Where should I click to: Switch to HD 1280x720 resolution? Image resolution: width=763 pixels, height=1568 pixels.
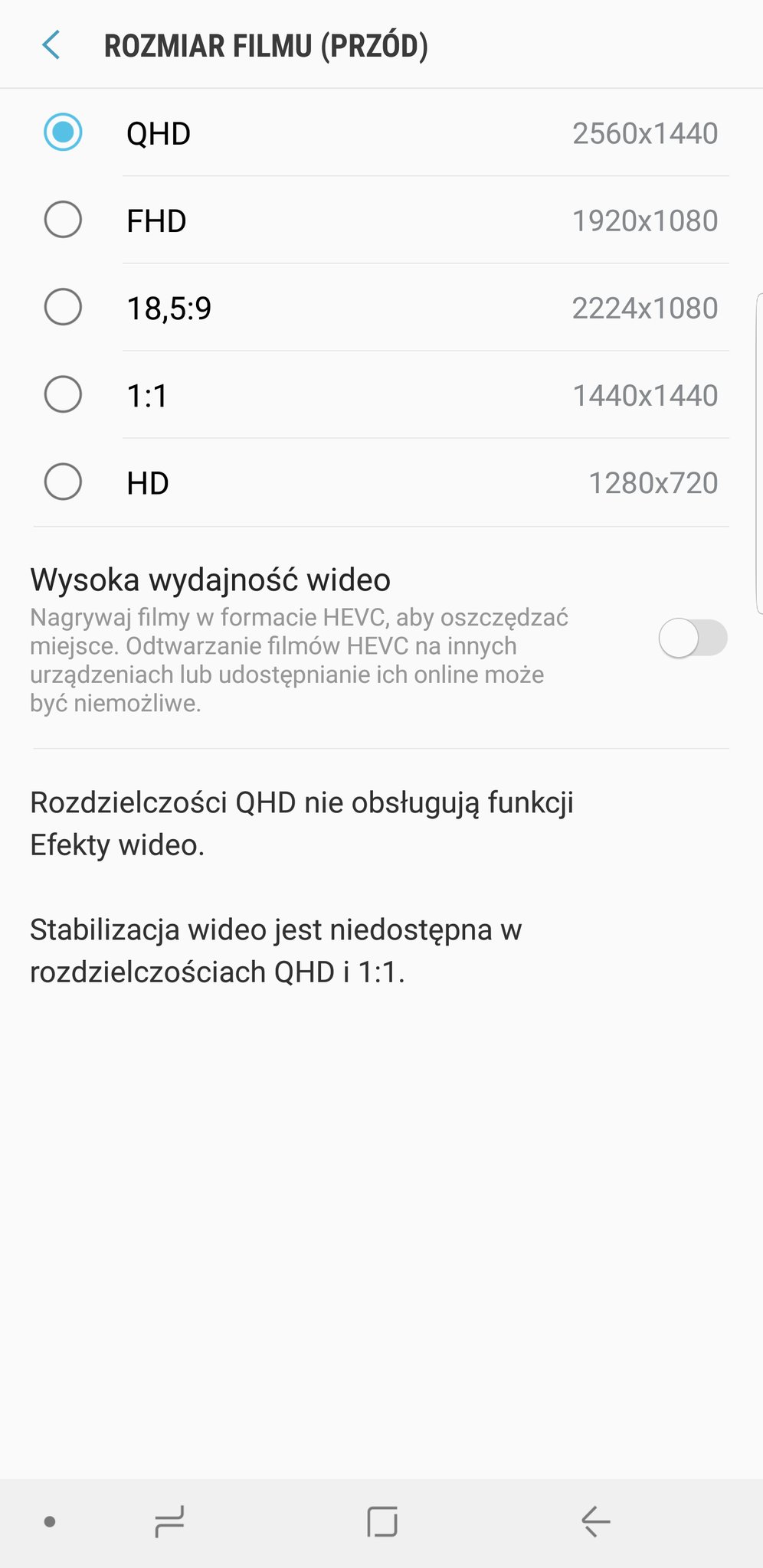[381, 483]
